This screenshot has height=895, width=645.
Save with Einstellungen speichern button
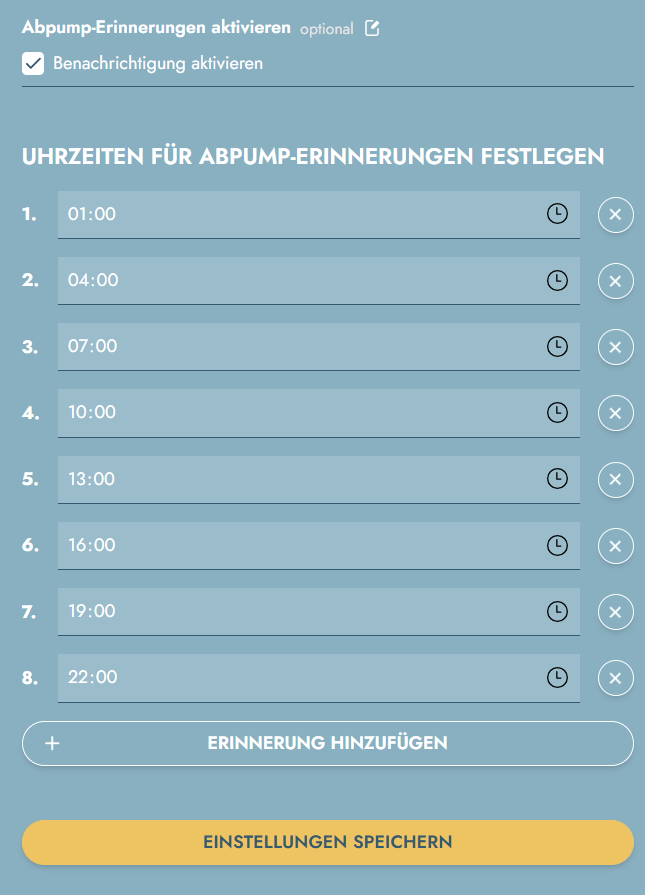click(x=328, y=842)
